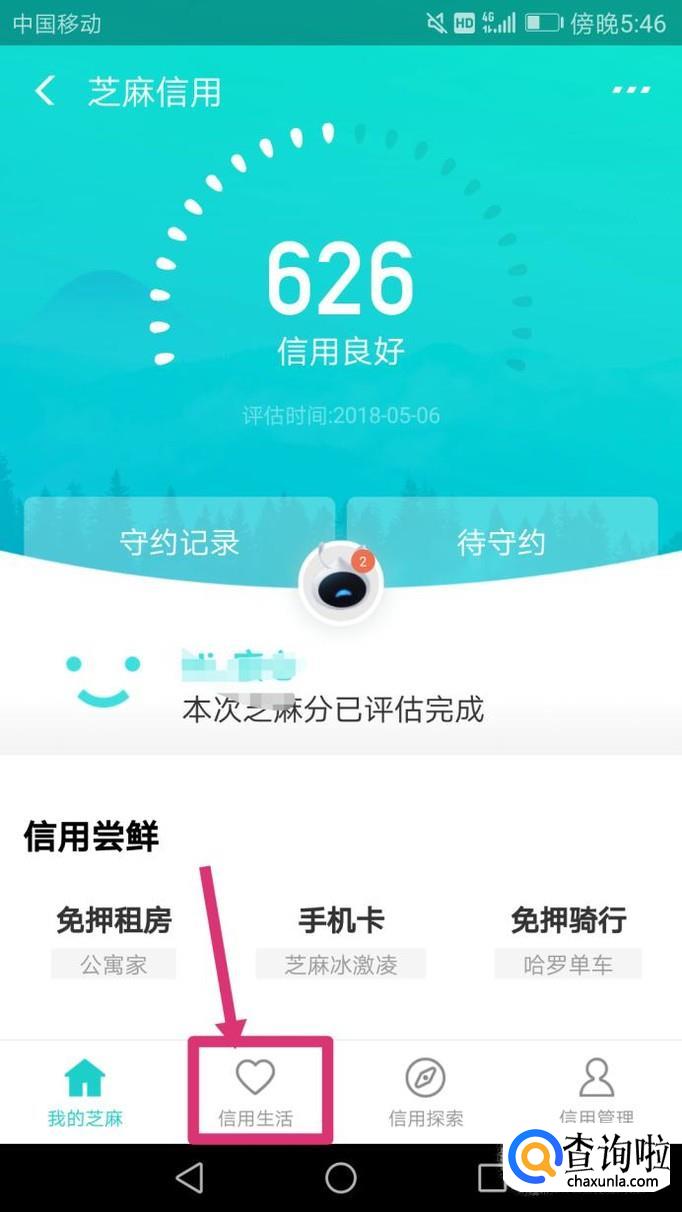Switch to 我的芝麻 tab
Viewport: 682px width, 1212px height.
pos(85,1092)
